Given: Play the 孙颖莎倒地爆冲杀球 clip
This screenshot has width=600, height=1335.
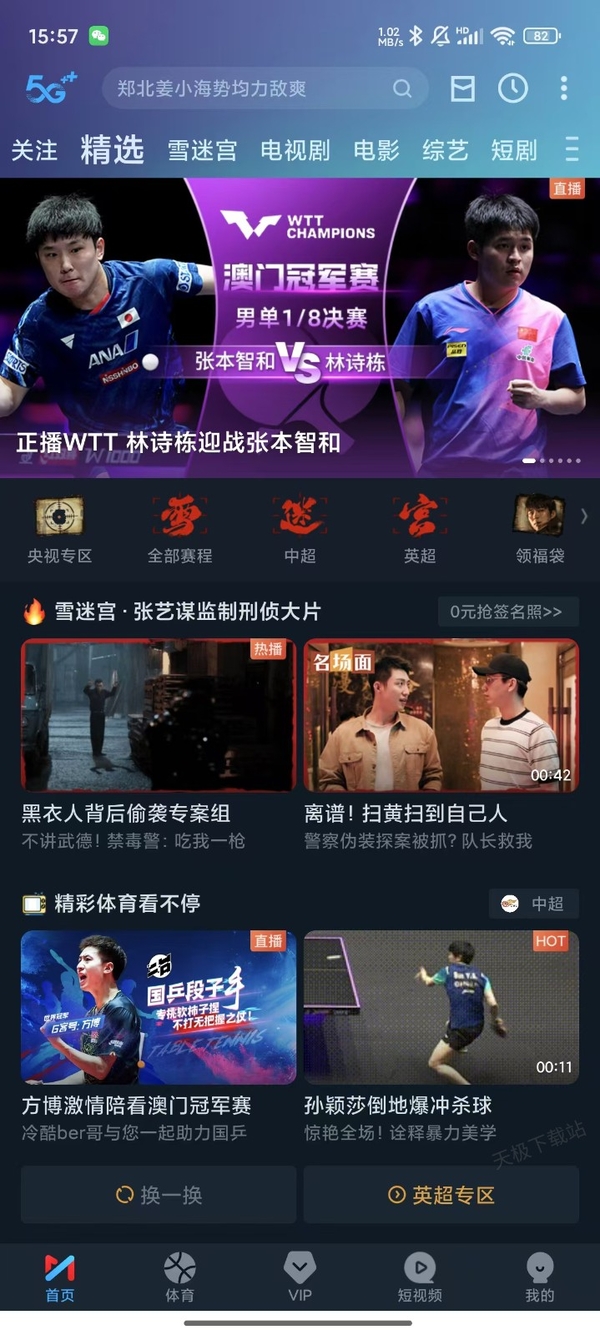Looking at the screenshot, I should pos(441,1008).
